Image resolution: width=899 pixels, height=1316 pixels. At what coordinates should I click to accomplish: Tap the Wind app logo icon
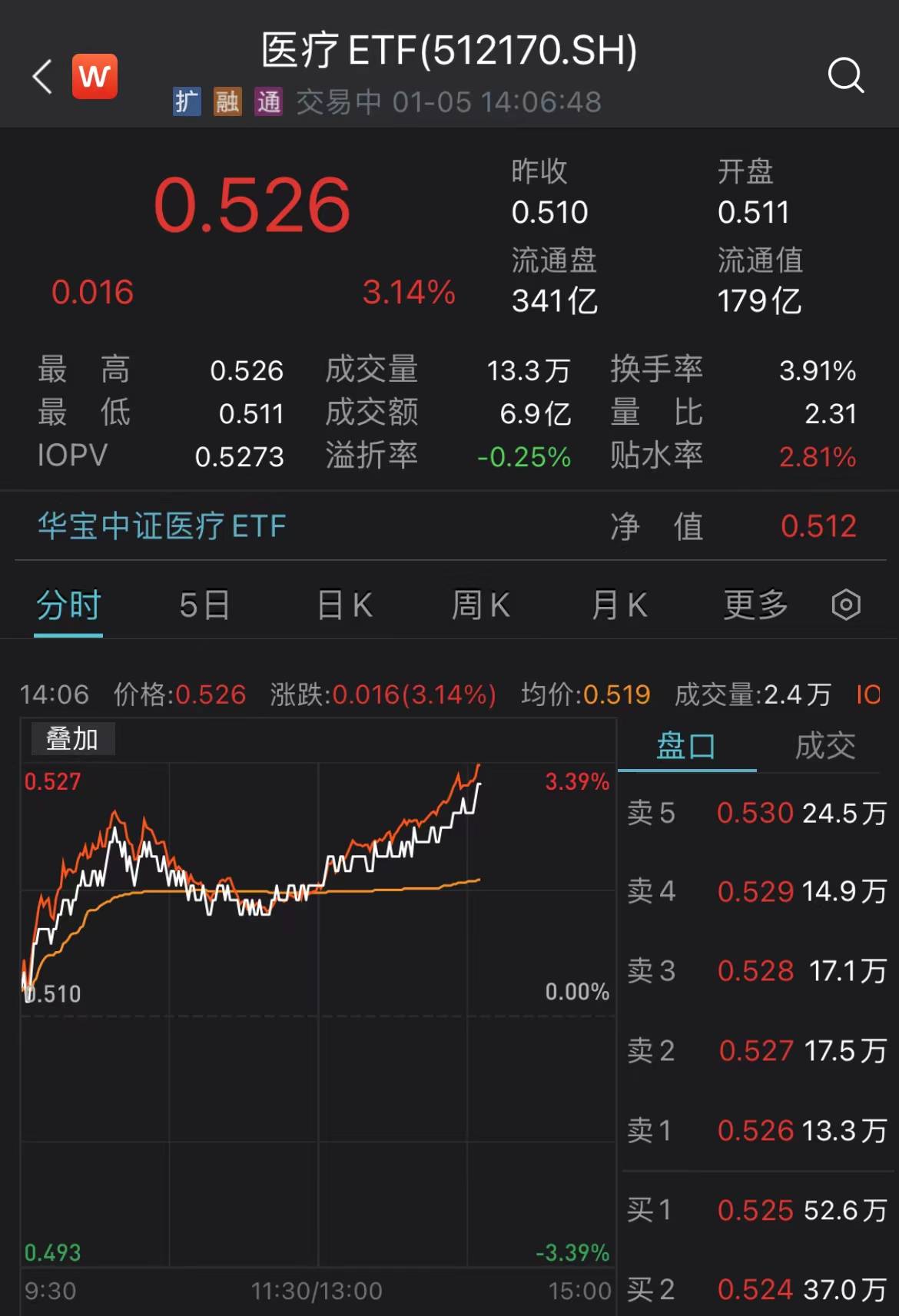coord(94,75)
